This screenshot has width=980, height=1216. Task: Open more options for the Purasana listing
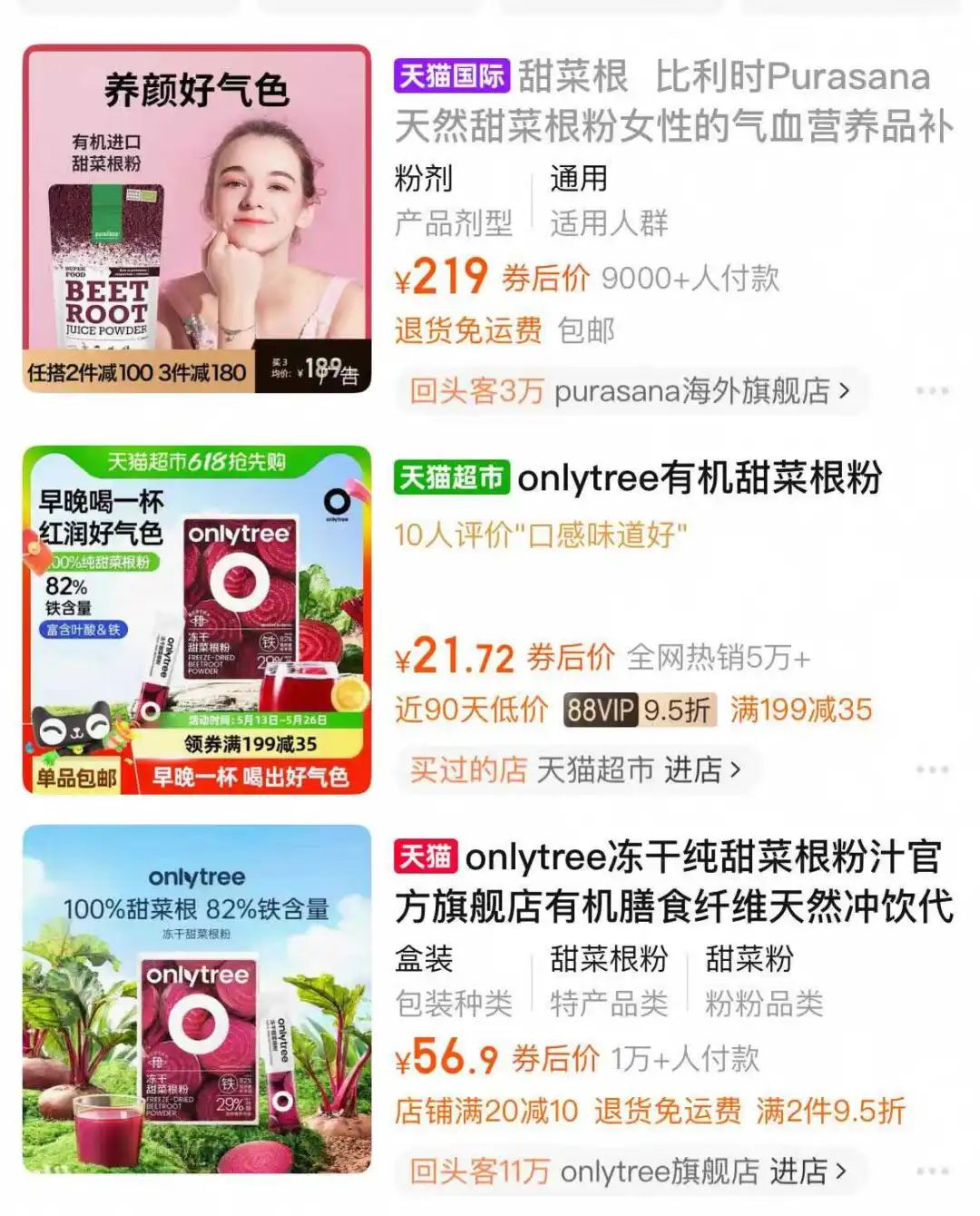pyautogui.click(x=932, y=391)
